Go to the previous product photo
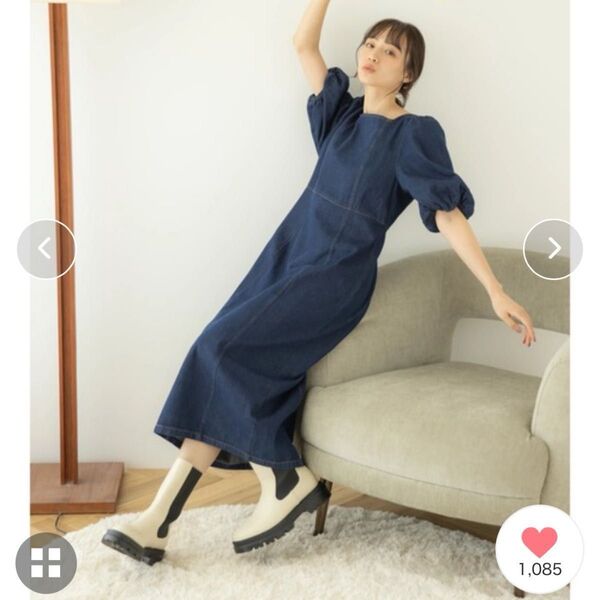 45,249
